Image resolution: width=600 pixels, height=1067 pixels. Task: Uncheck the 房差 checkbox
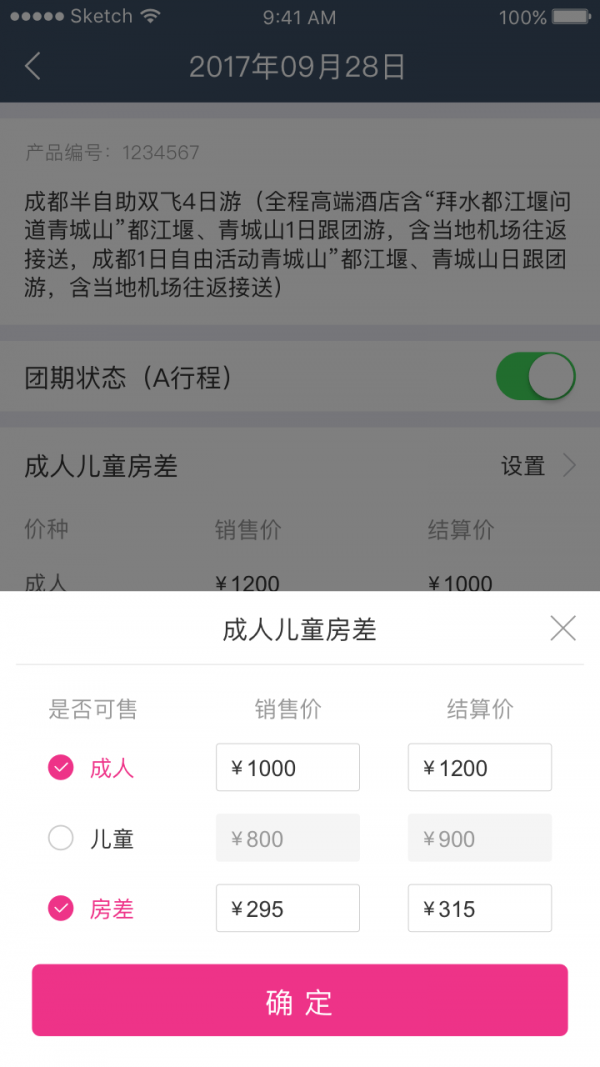pos(61,908)
